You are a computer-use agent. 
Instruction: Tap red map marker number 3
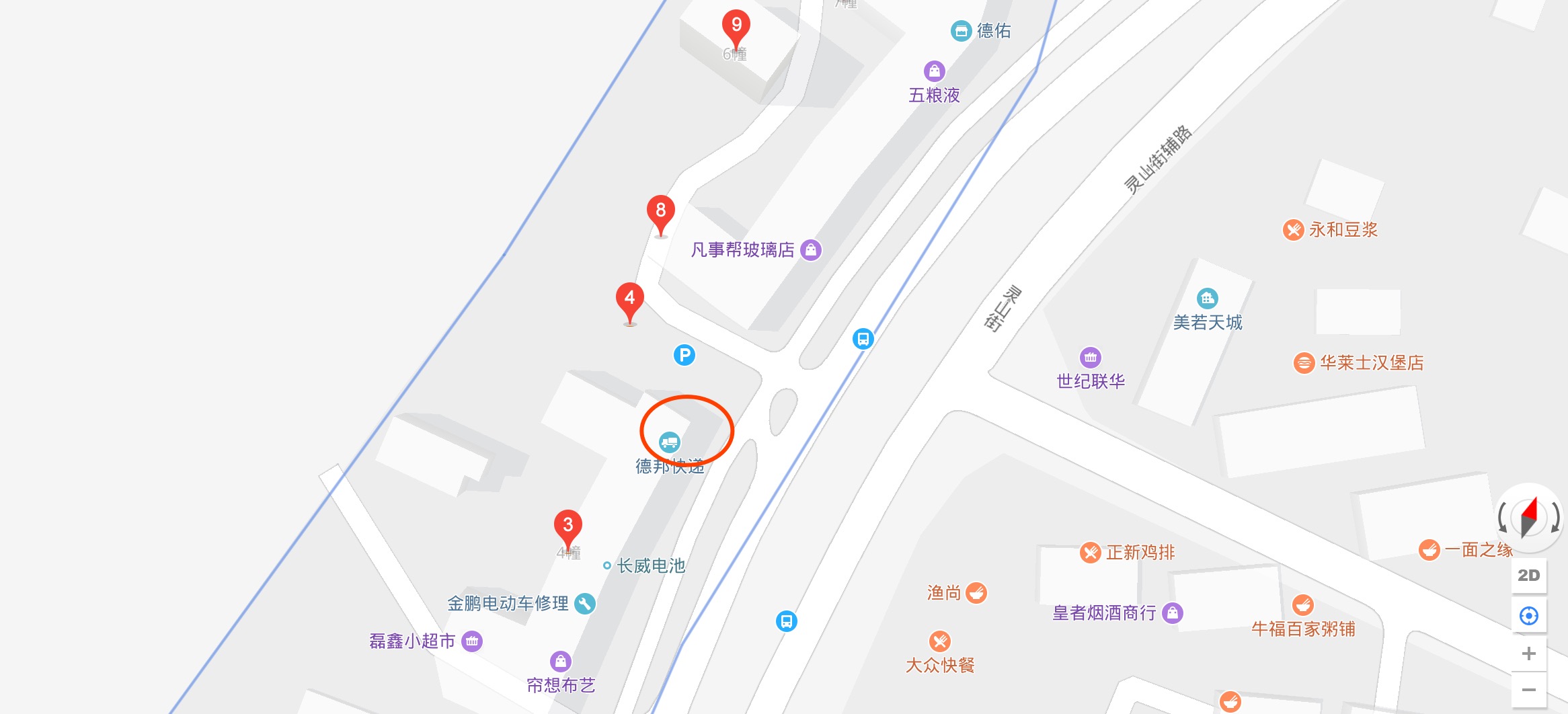coord(567,525)
